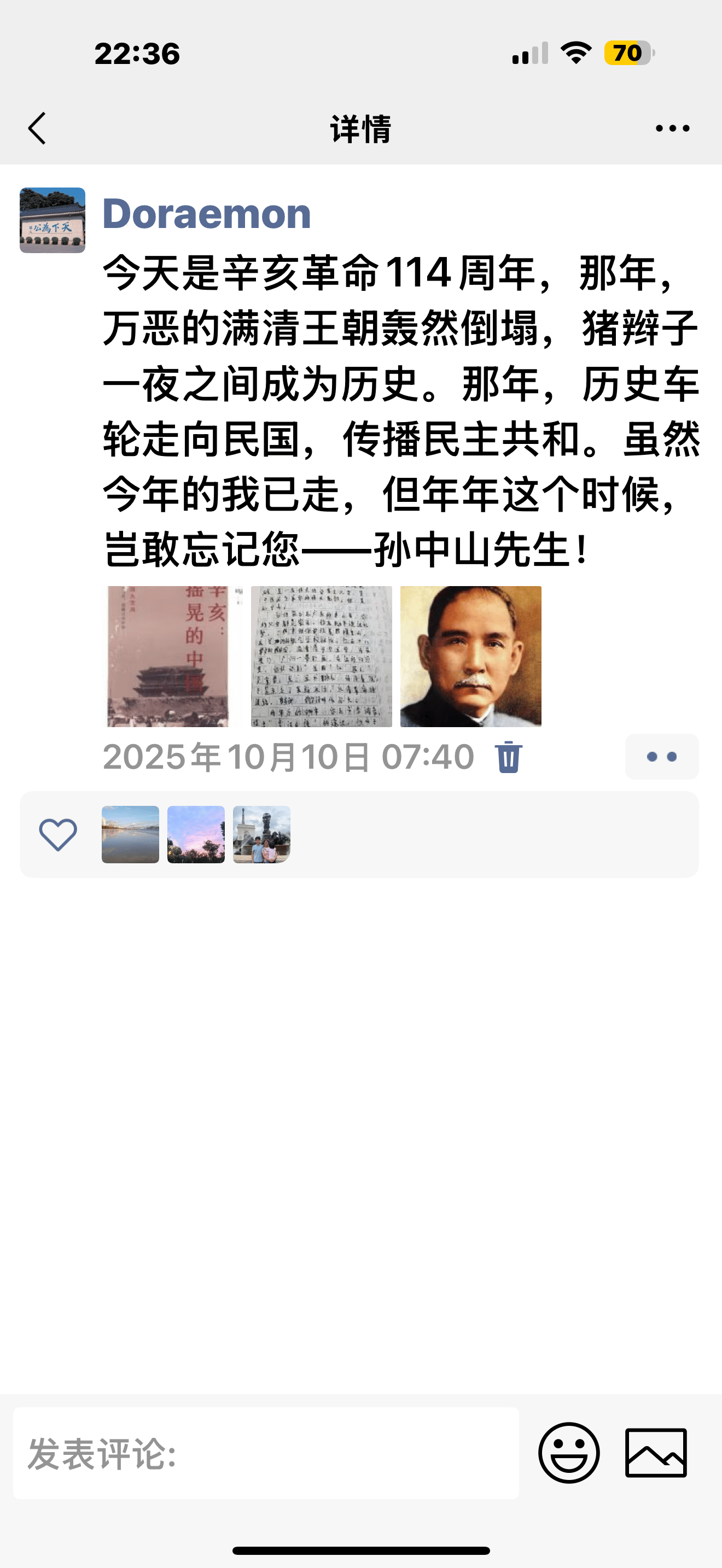Viewport: 722px width, 1568px height.
Task: Open the emoji picker
Action: pyautogui.click(x=569, y=1453)
